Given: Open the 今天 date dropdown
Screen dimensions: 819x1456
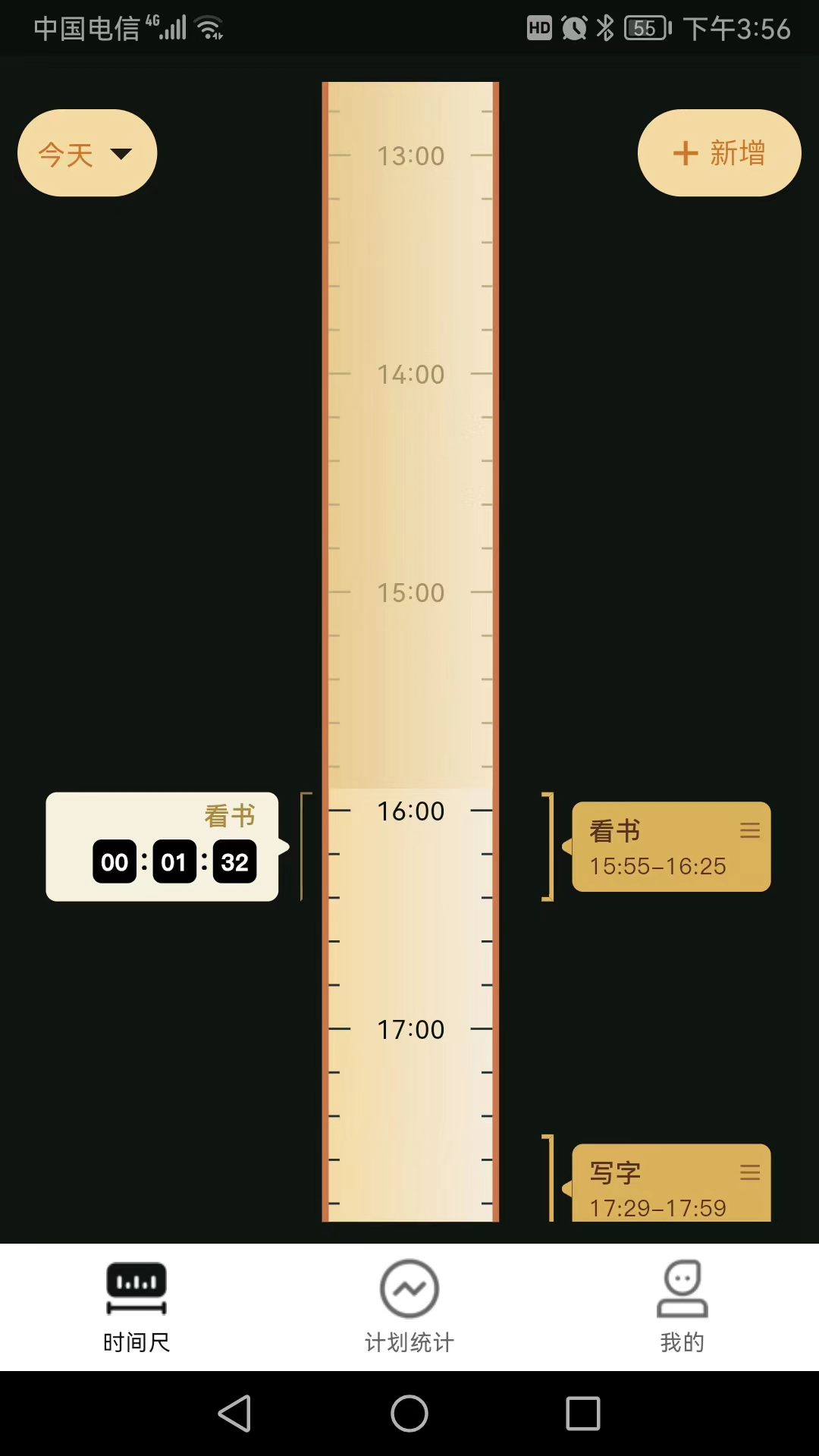Looking at the screenshot, I should [86, 152].
